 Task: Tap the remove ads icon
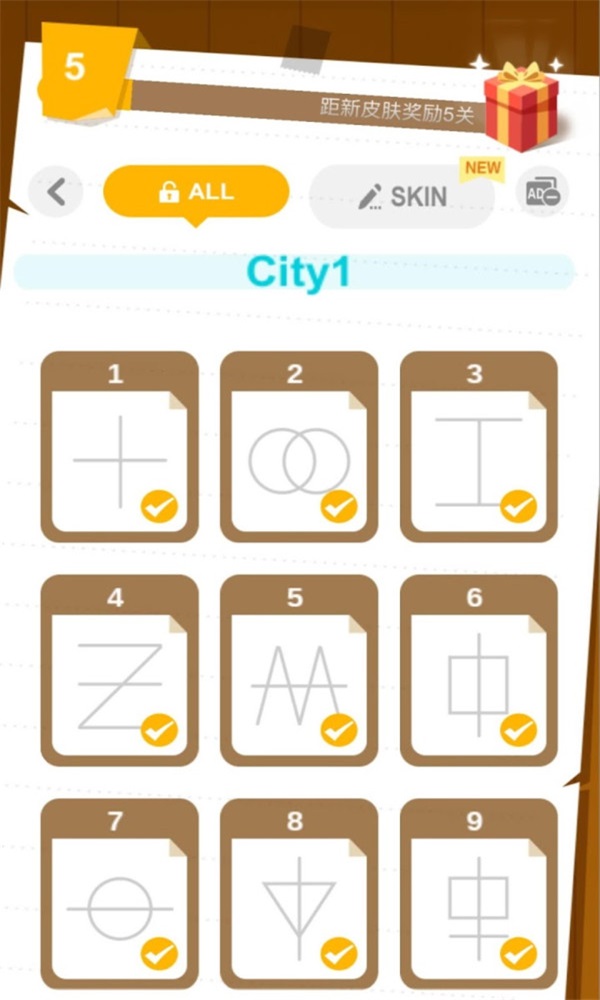pos(542,193)
